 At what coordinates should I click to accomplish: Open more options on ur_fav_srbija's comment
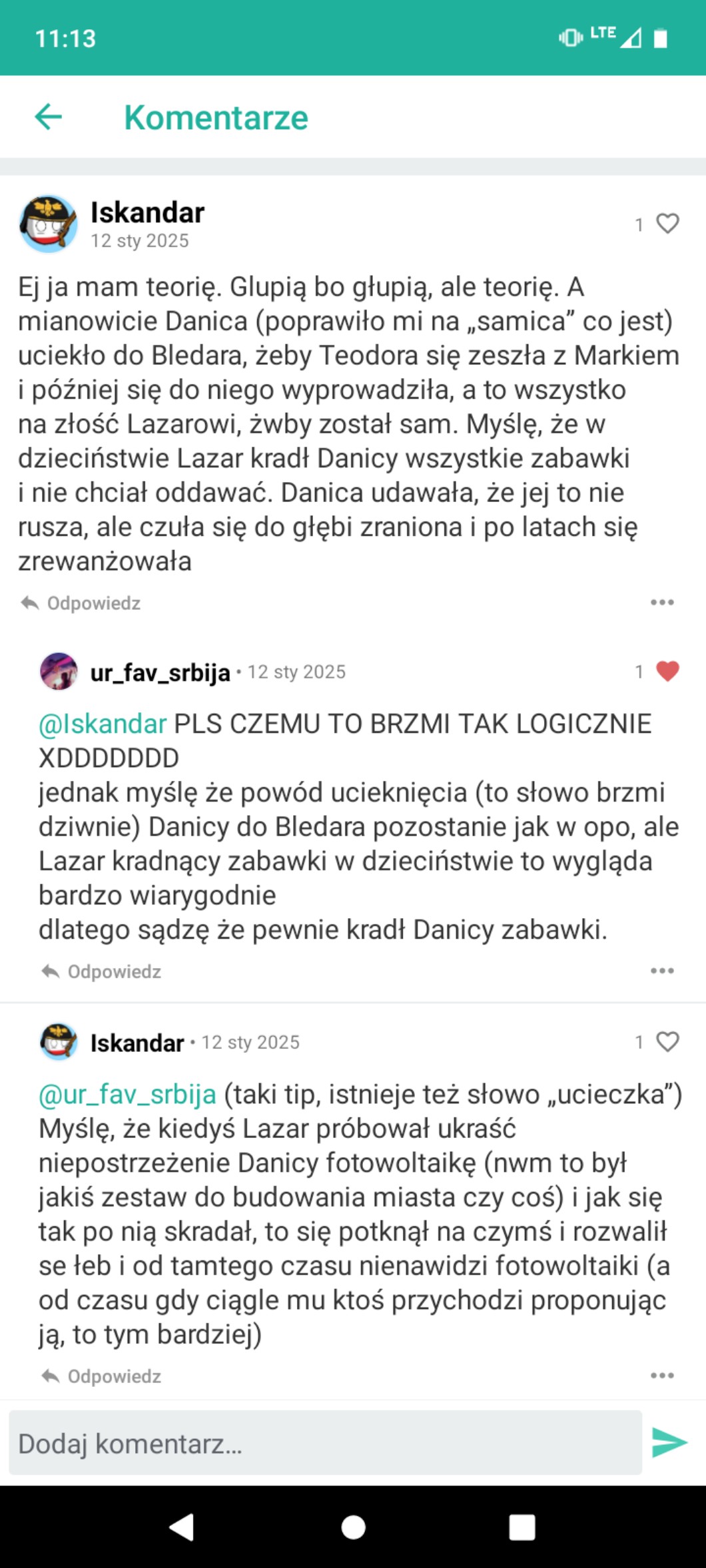[662, 971]
